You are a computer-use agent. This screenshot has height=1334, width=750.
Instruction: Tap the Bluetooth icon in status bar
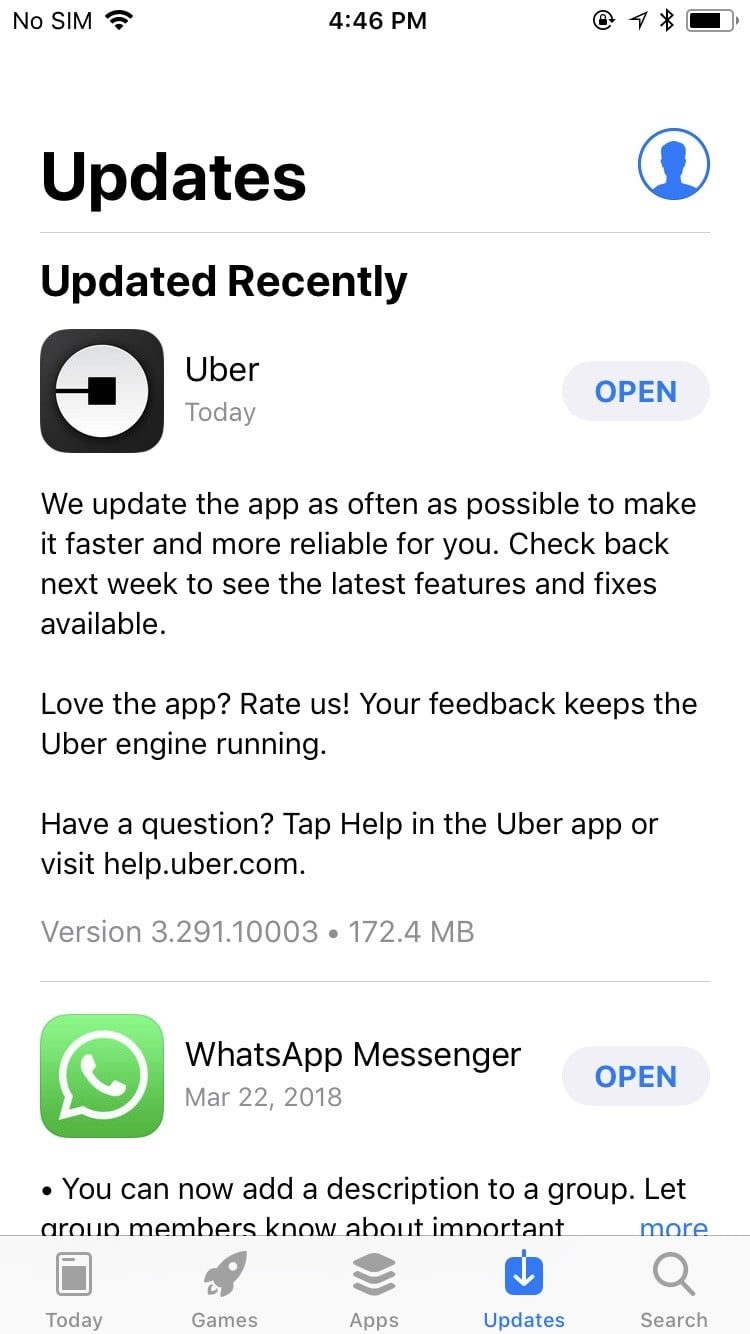pos(665,19)
